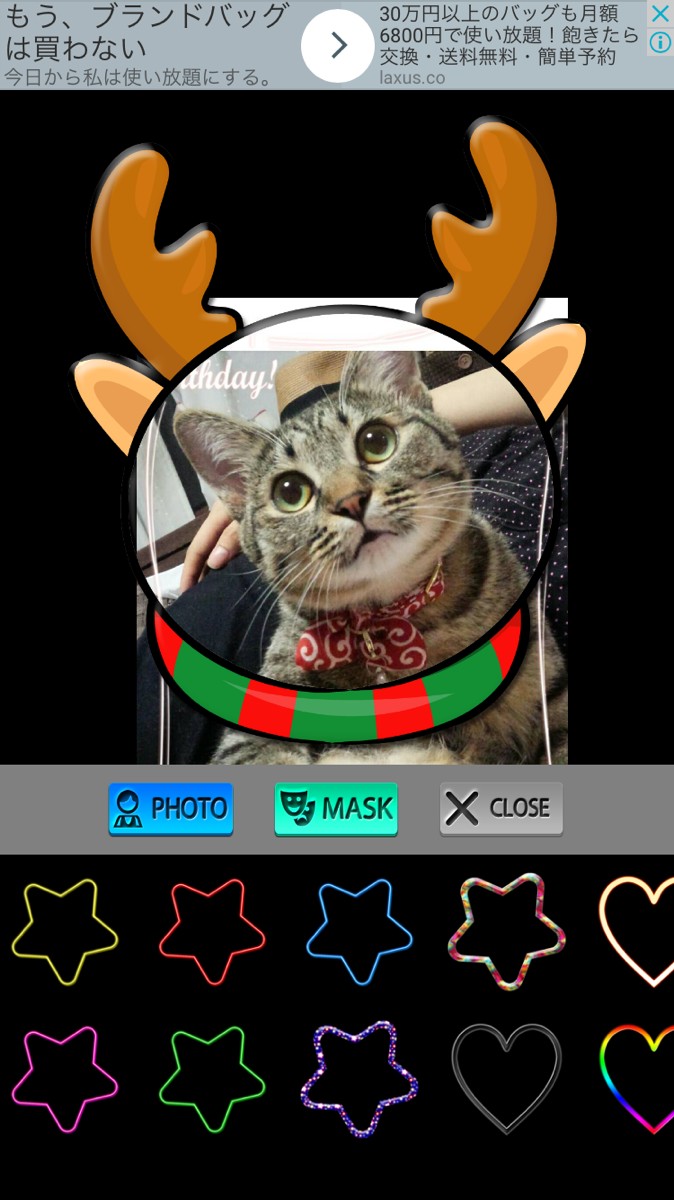Open the ad info icon

(660, 42)
